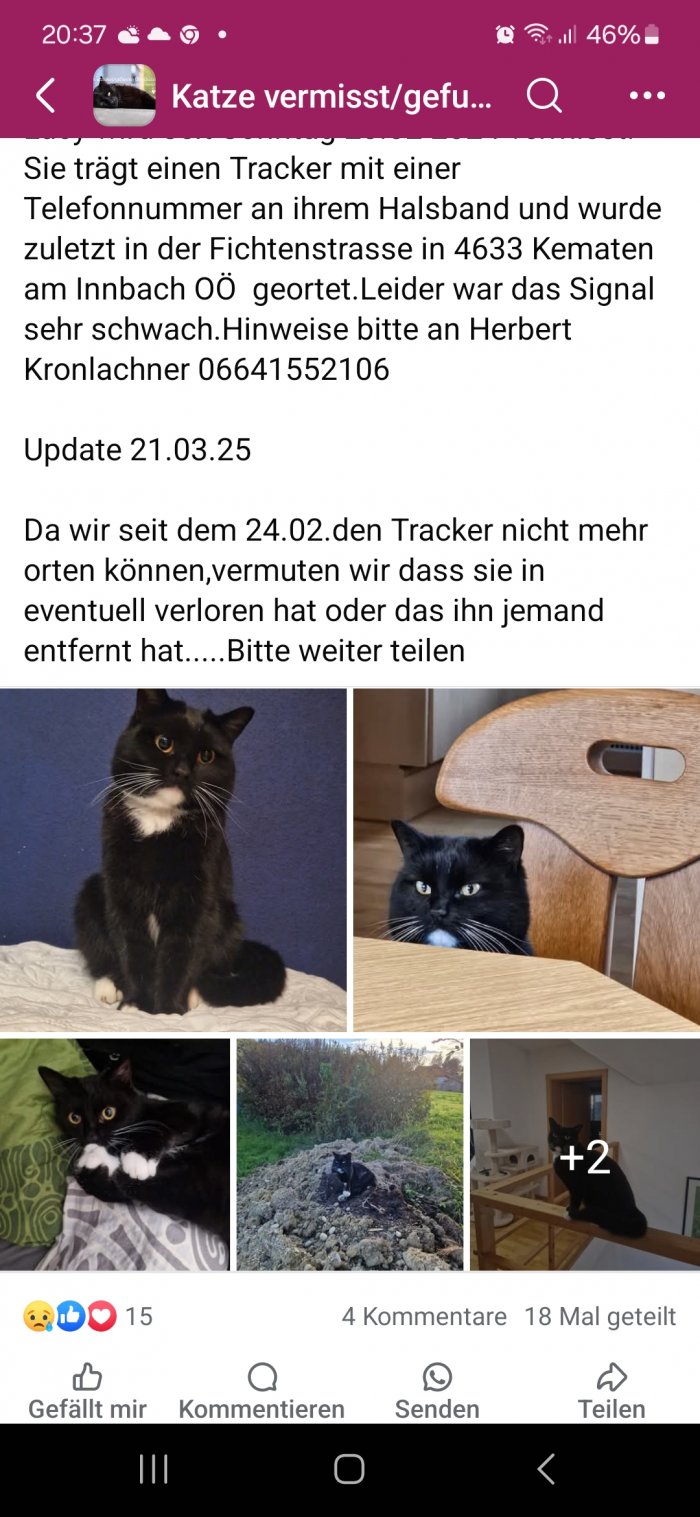
Task: Go to the home screen
Action: (x=349, y=1469)
